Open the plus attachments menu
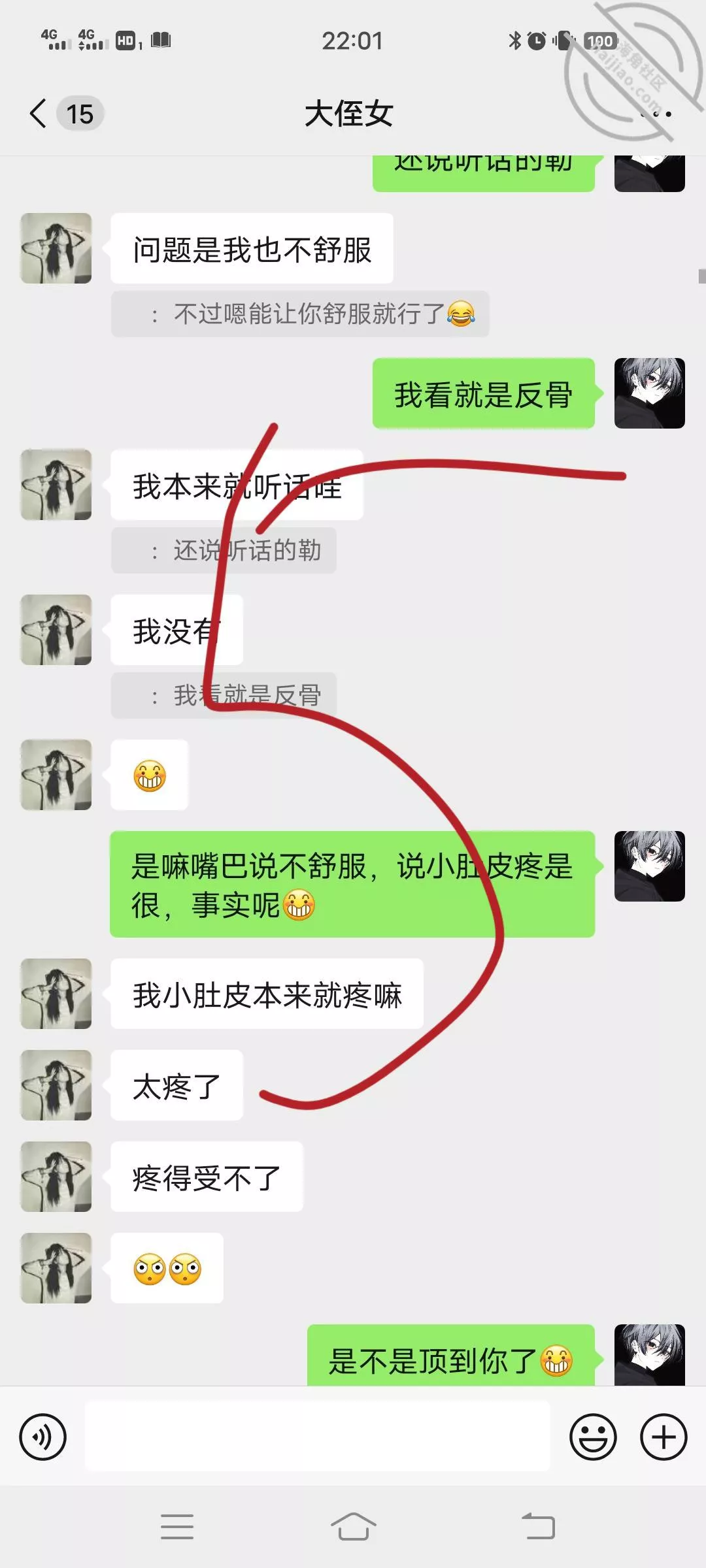Viewport: 706px width, 1568px height. (x=663, y=1437)
